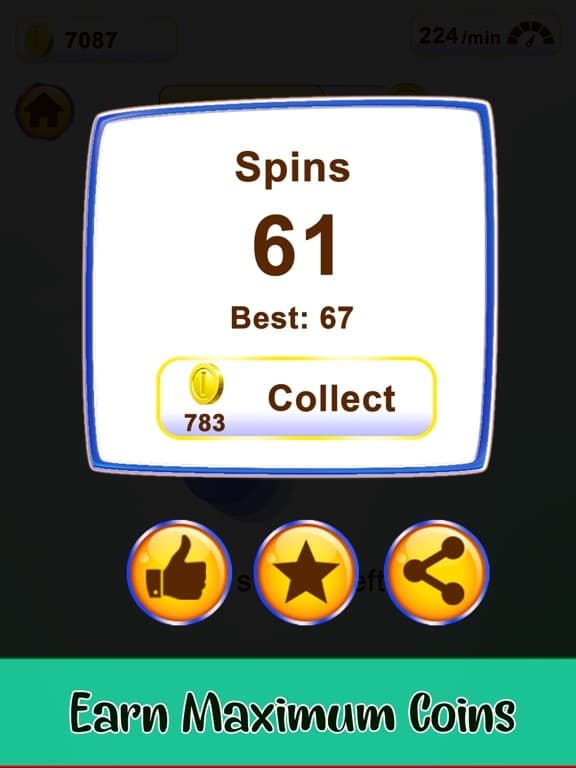576x768 pixels.
Task: Tap the thumbs-up like button
Action: click(179, 572)
